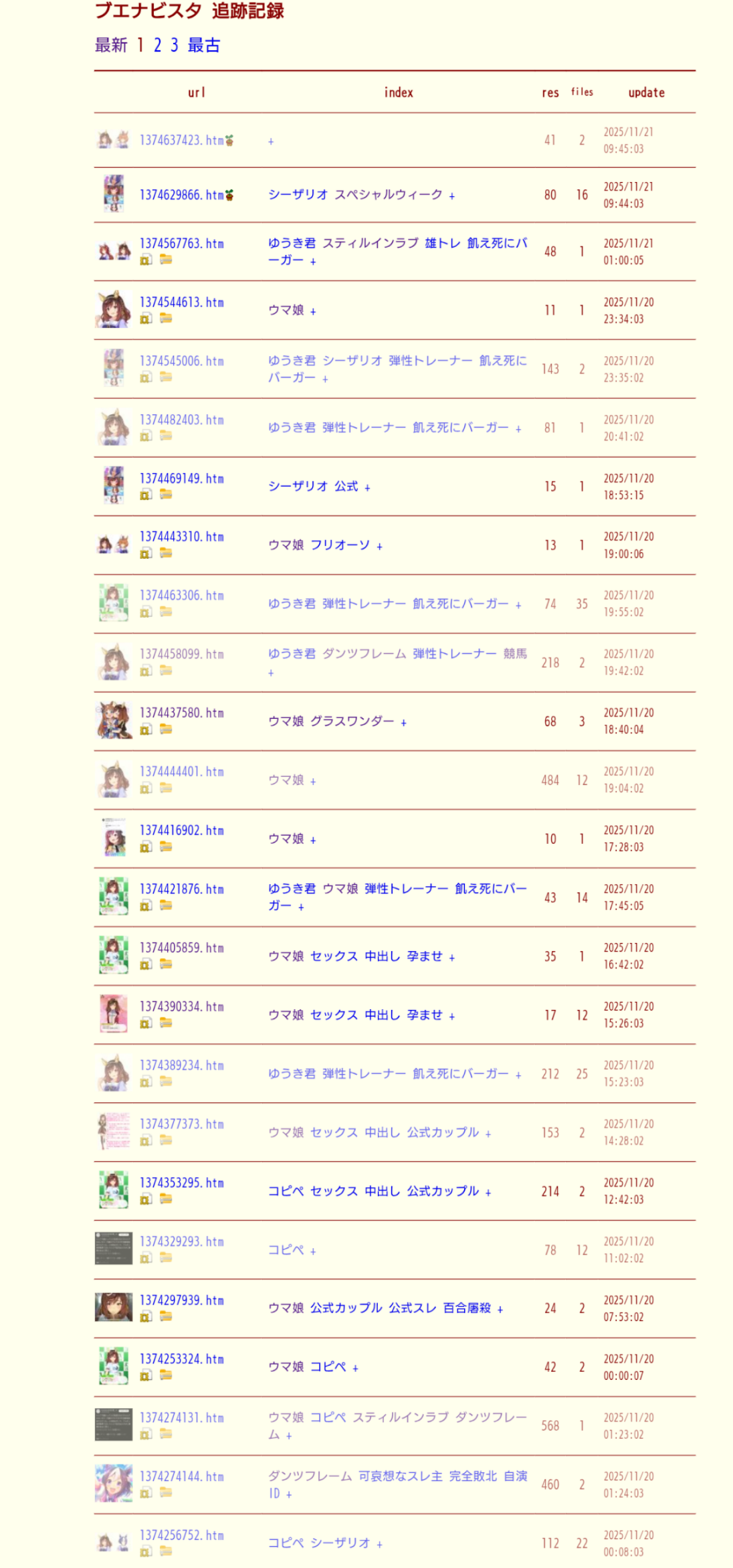Image resolution: width=733 pixels, height=1568 pixels.
Task: Open thread link 1374416902.htm
Action: pos(181,831)
